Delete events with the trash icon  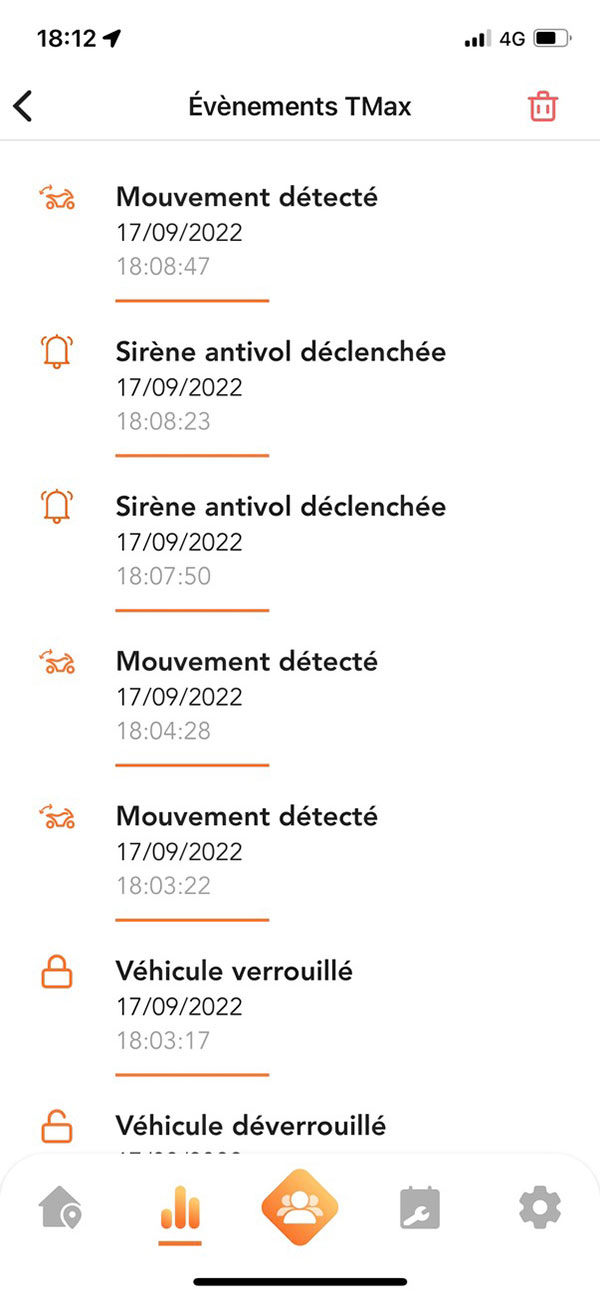click(542, 106)
